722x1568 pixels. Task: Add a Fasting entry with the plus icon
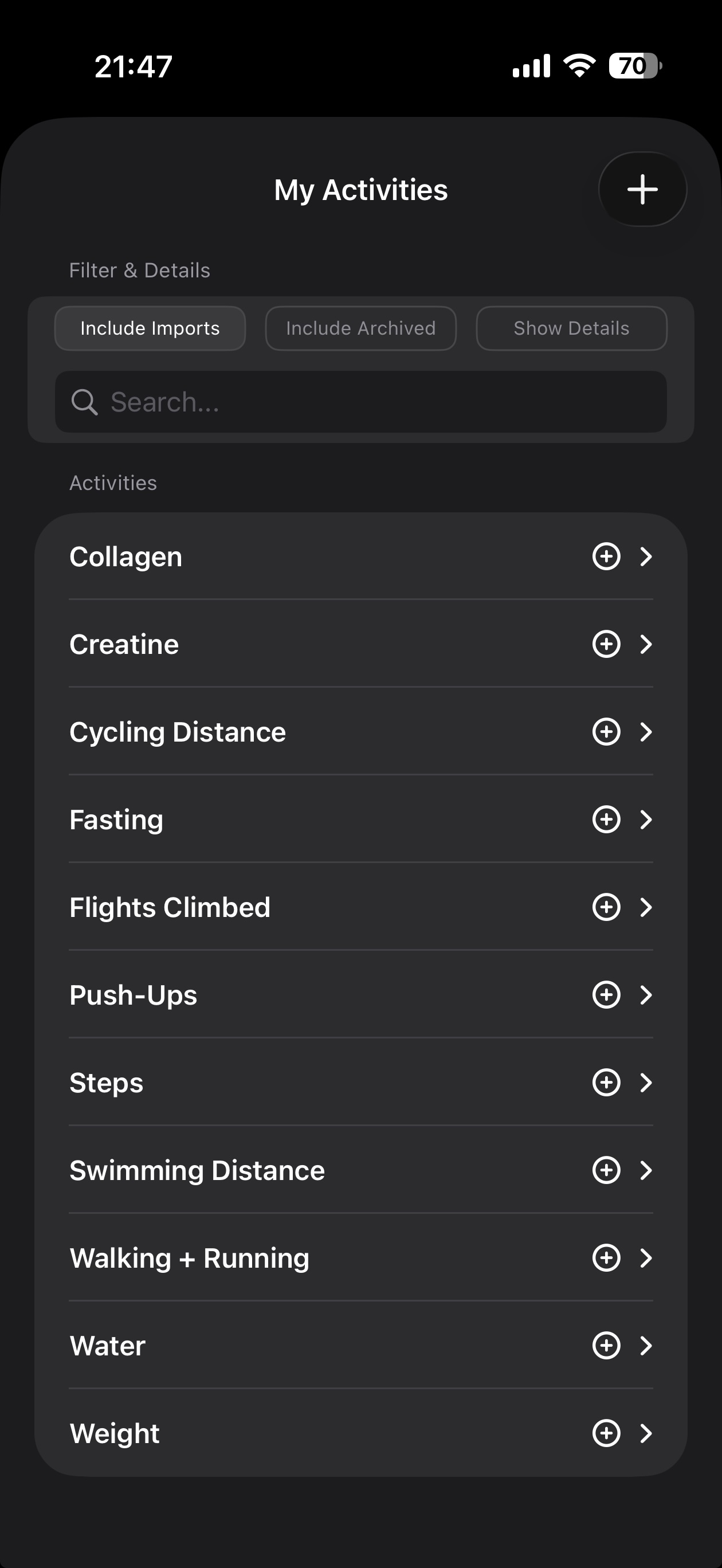tap(606, 820)
